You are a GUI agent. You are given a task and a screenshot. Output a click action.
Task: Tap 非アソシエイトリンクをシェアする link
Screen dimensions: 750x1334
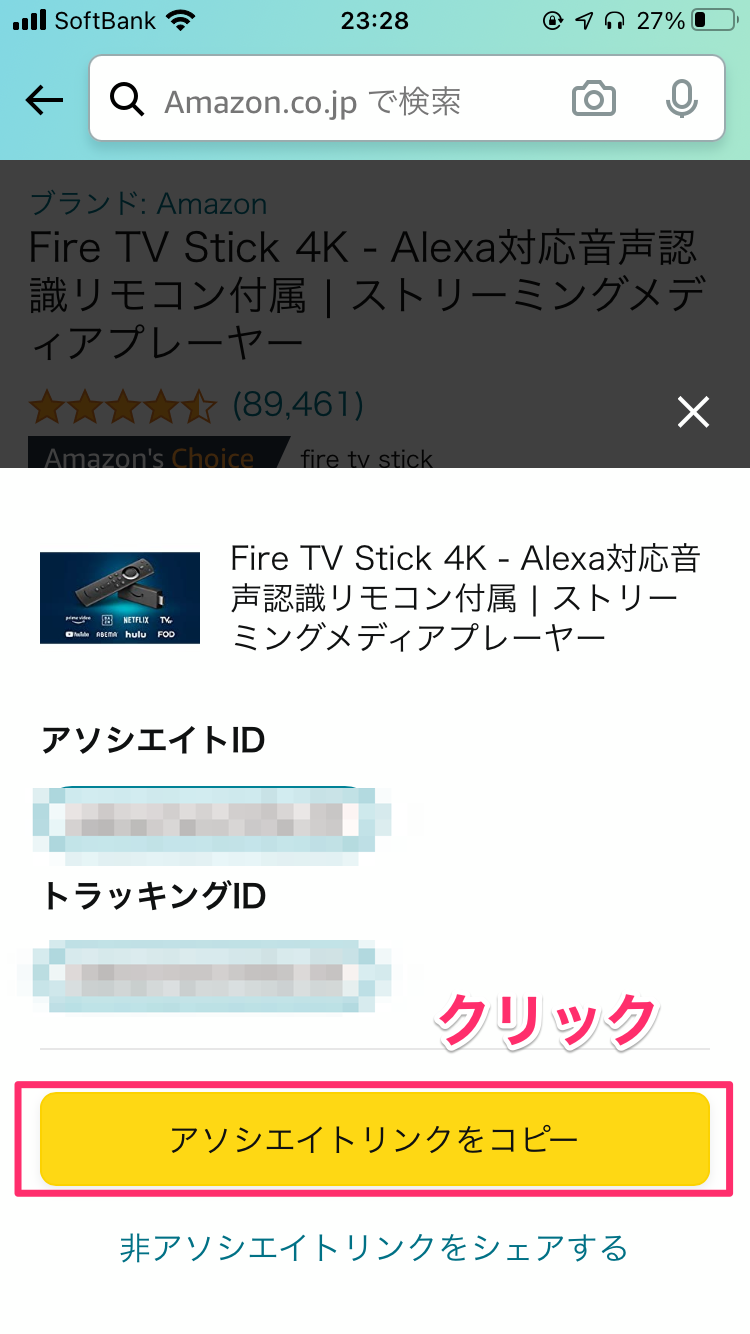point(374,1247)
